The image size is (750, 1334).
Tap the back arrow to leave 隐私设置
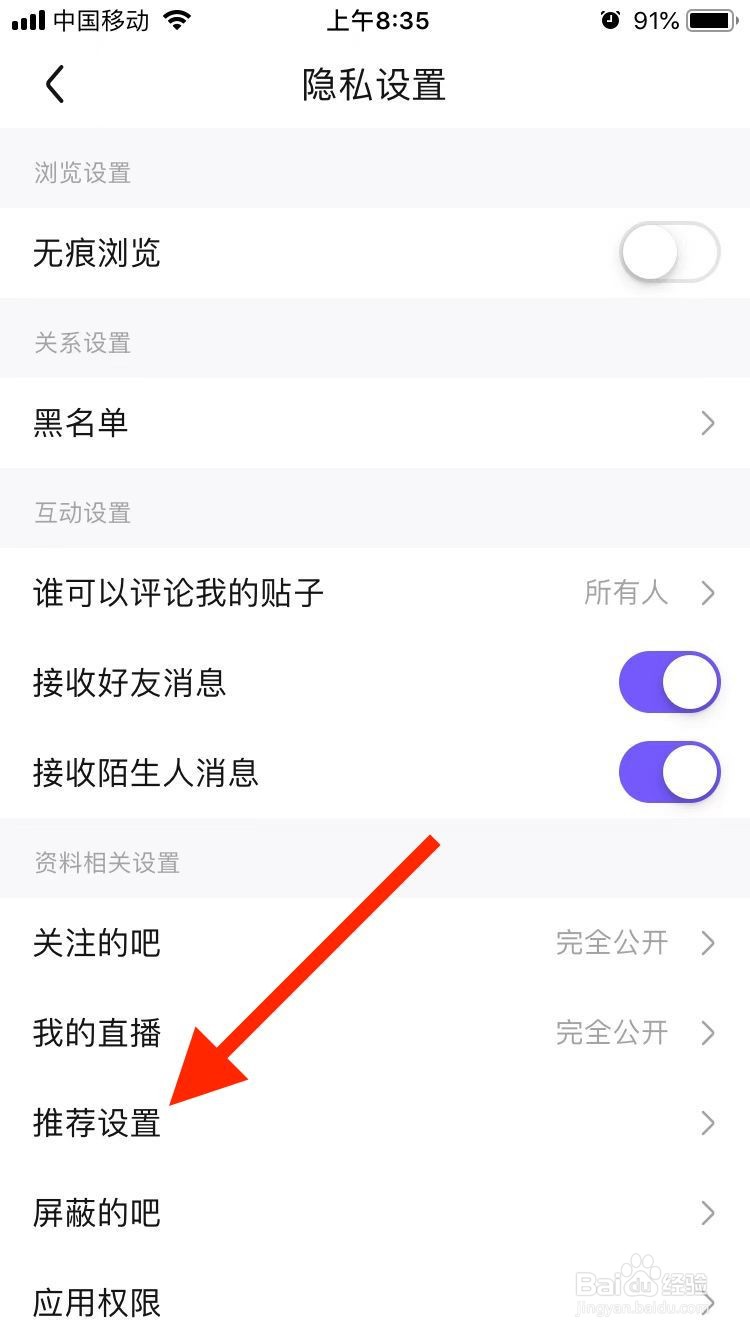55,85
